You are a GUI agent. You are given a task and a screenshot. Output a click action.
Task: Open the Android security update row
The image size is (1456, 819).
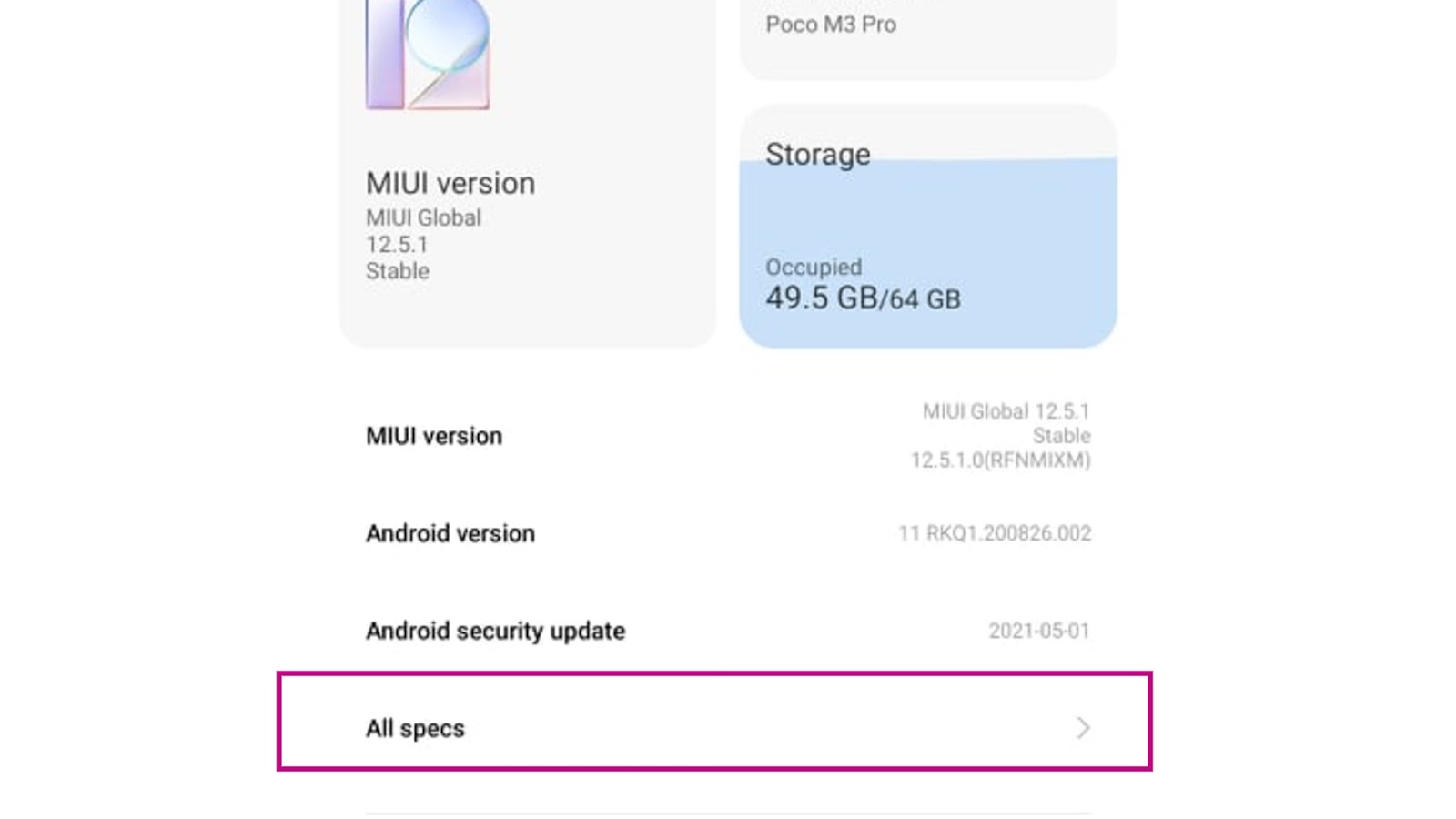(728, 631)
